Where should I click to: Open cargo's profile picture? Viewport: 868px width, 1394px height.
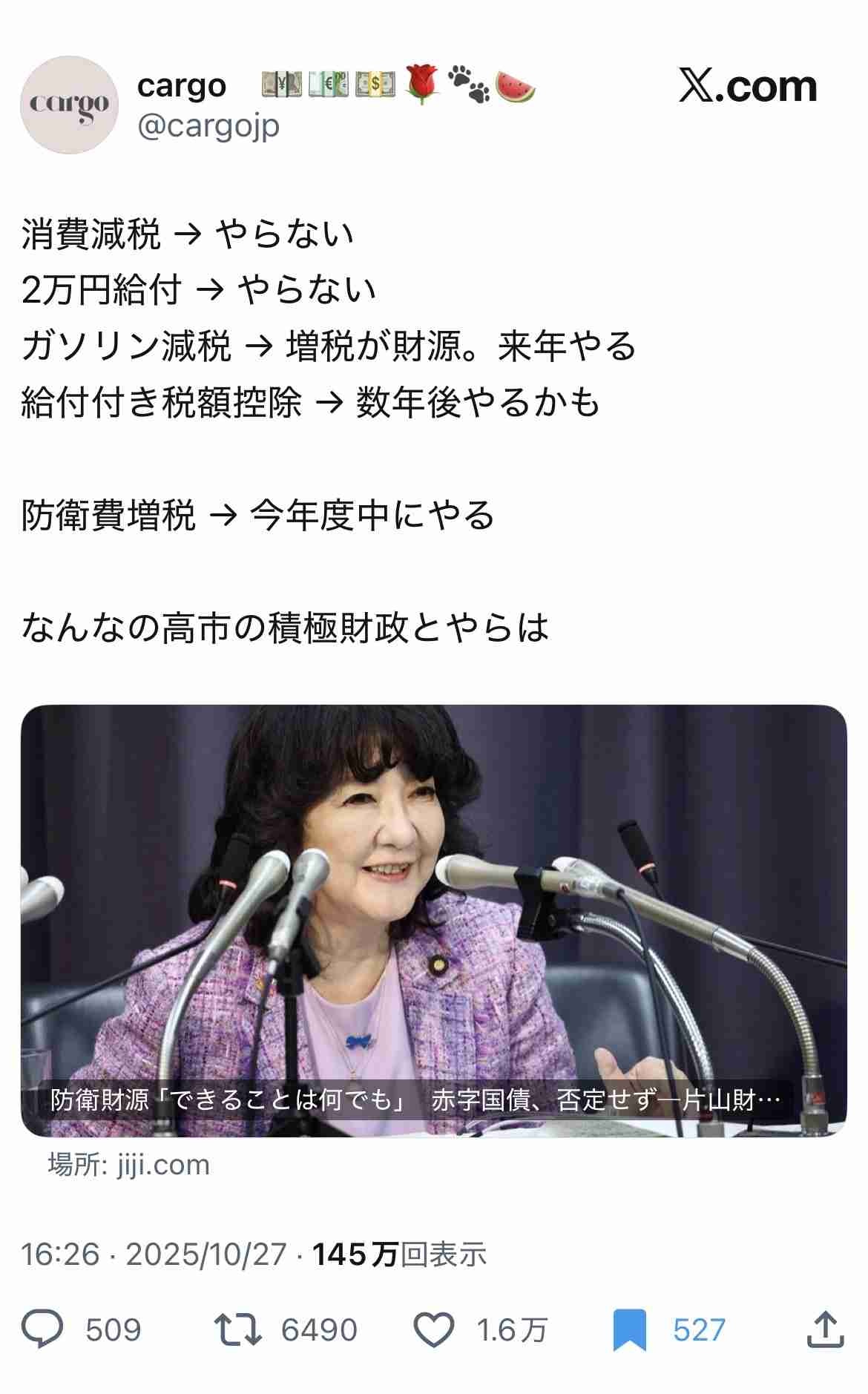pos(69,105)
